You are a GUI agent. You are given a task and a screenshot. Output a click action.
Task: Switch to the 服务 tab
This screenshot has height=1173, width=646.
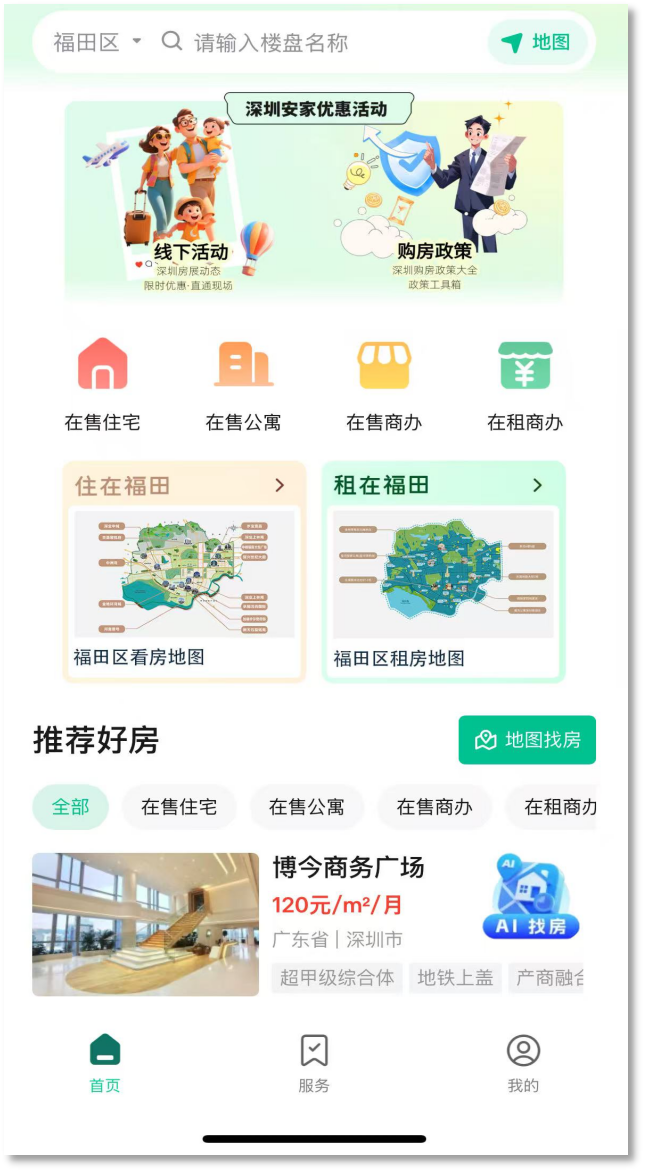314,1064
